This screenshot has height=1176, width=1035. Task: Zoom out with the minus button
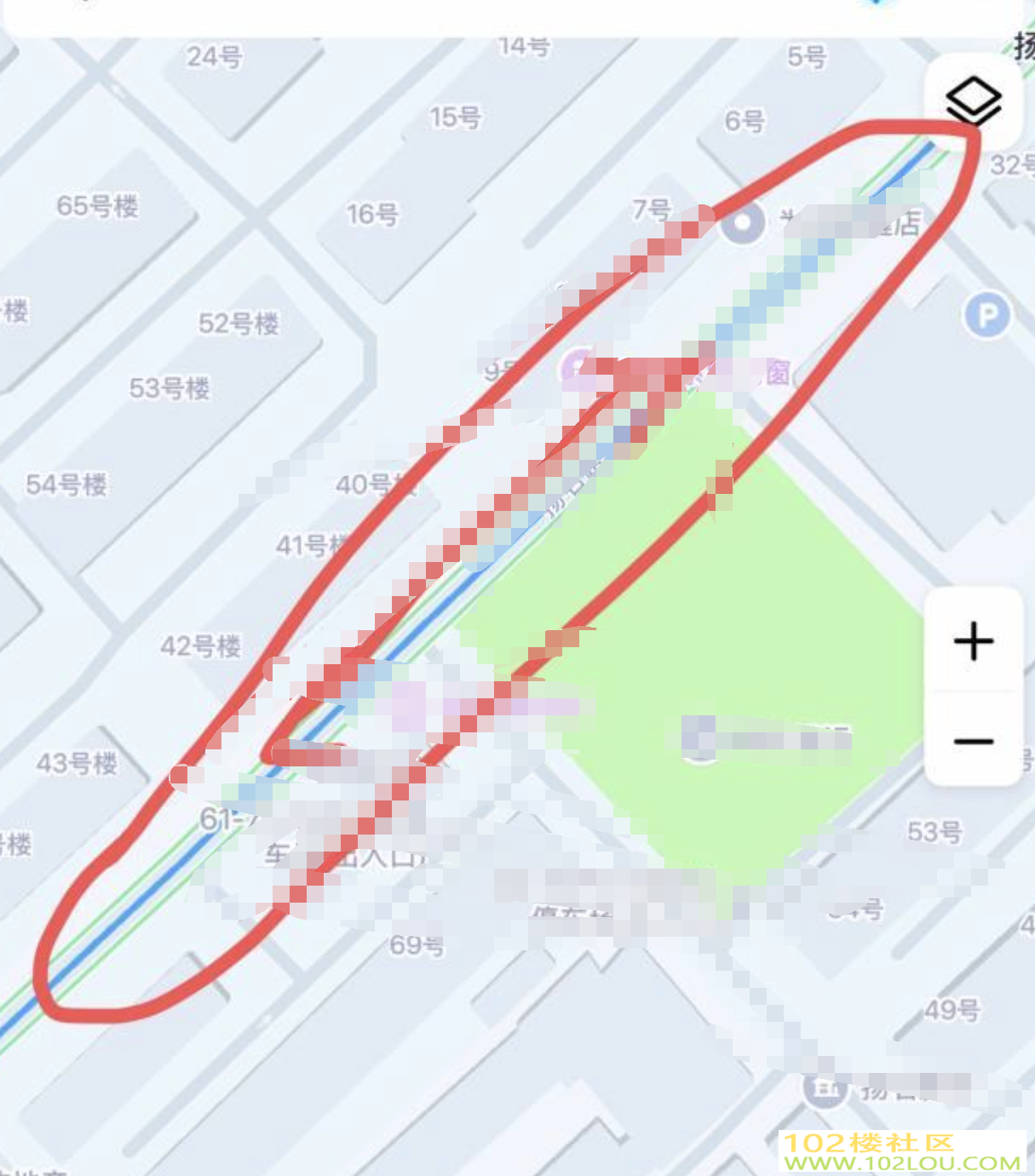[974, 741]
